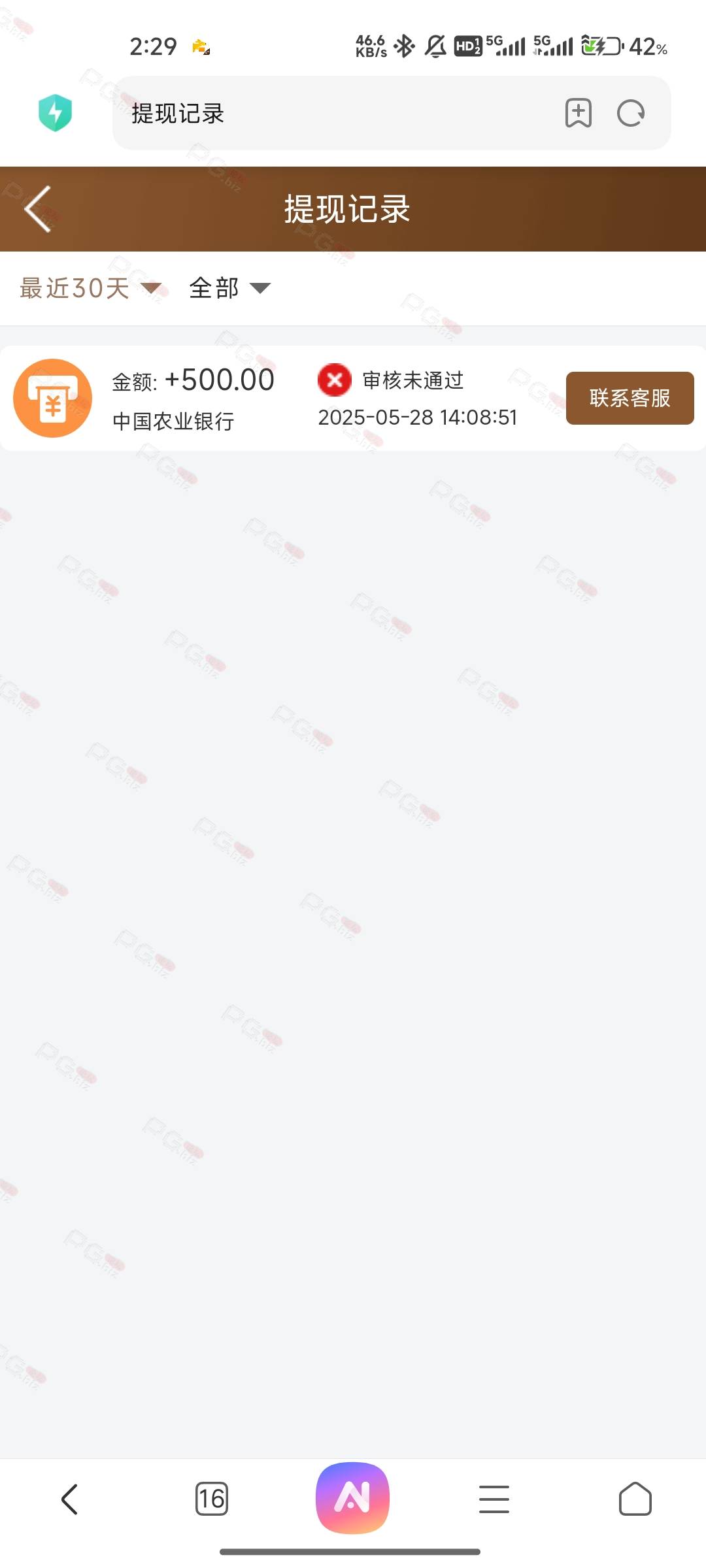Launch the AI assistant button
Viewport: 706px width, 1568px height.
click(x=353, y=1497)
